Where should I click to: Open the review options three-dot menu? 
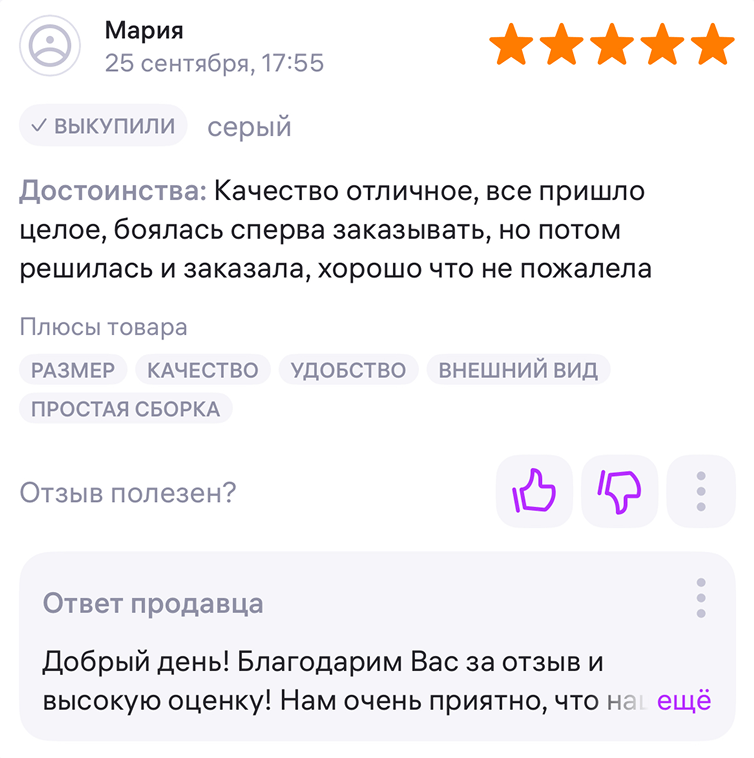click(x=700, y=491)
